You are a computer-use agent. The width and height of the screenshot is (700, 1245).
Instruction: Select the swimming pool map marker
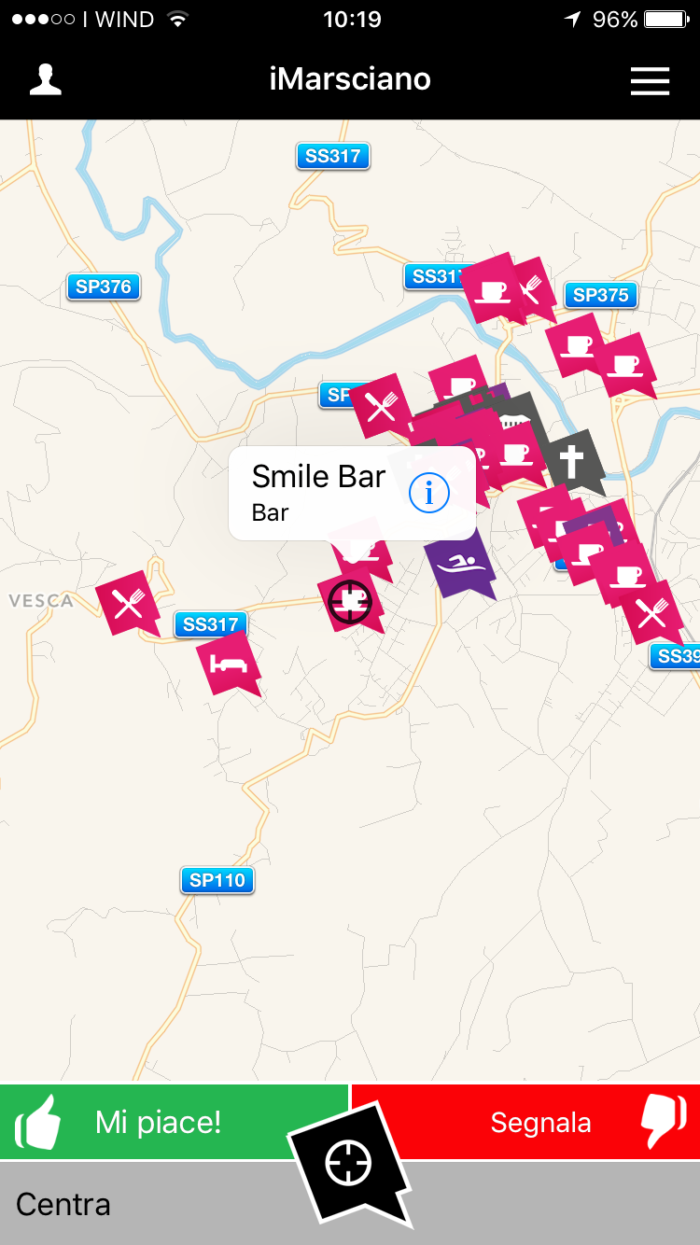click(460, 562)
